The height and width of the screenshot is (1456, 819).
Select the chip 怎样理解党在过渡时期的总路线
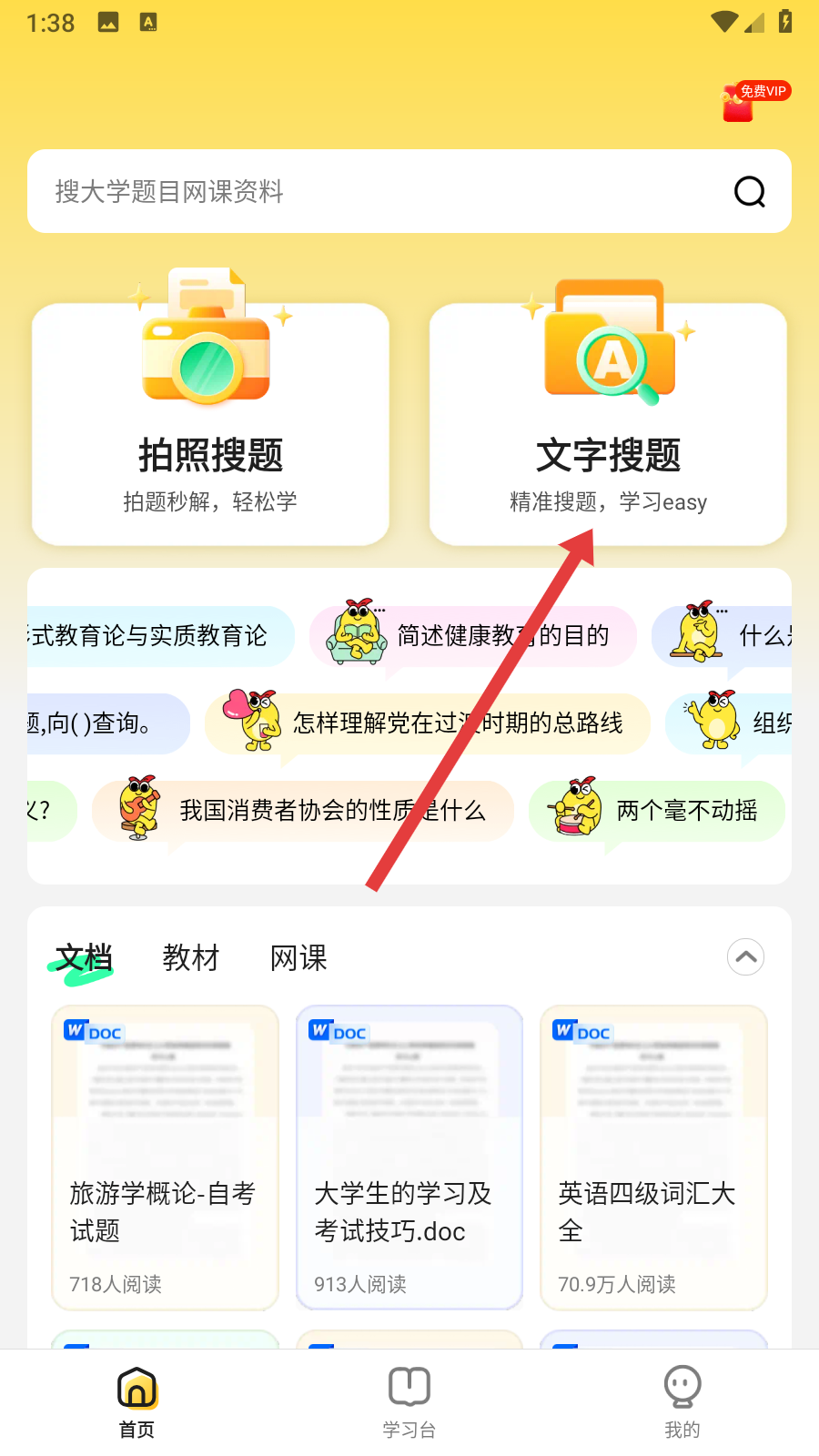pyautogui.click(x=428, y=723)
